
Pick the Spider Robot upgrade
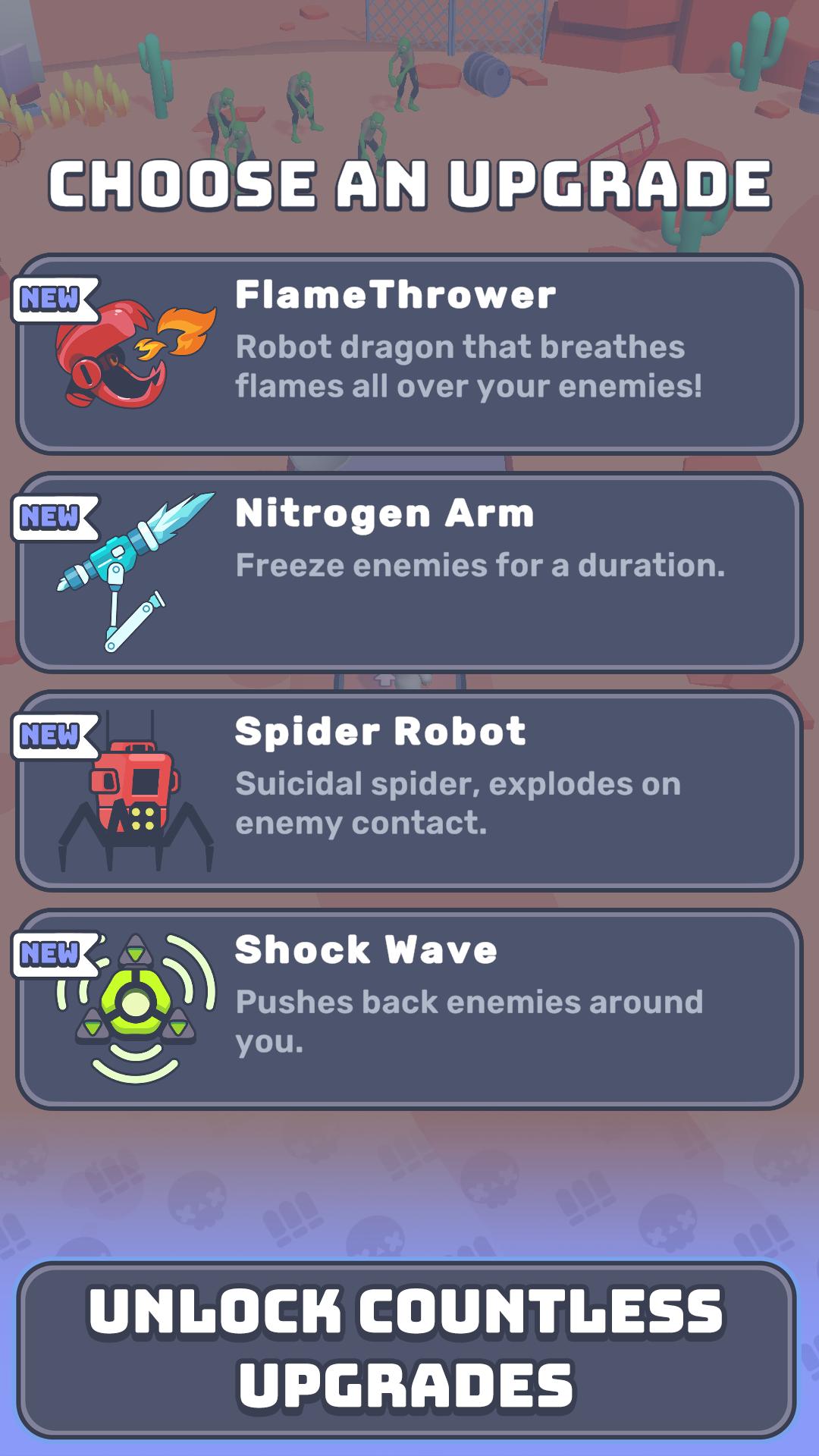pyautogui.click(x=409, y=790)
